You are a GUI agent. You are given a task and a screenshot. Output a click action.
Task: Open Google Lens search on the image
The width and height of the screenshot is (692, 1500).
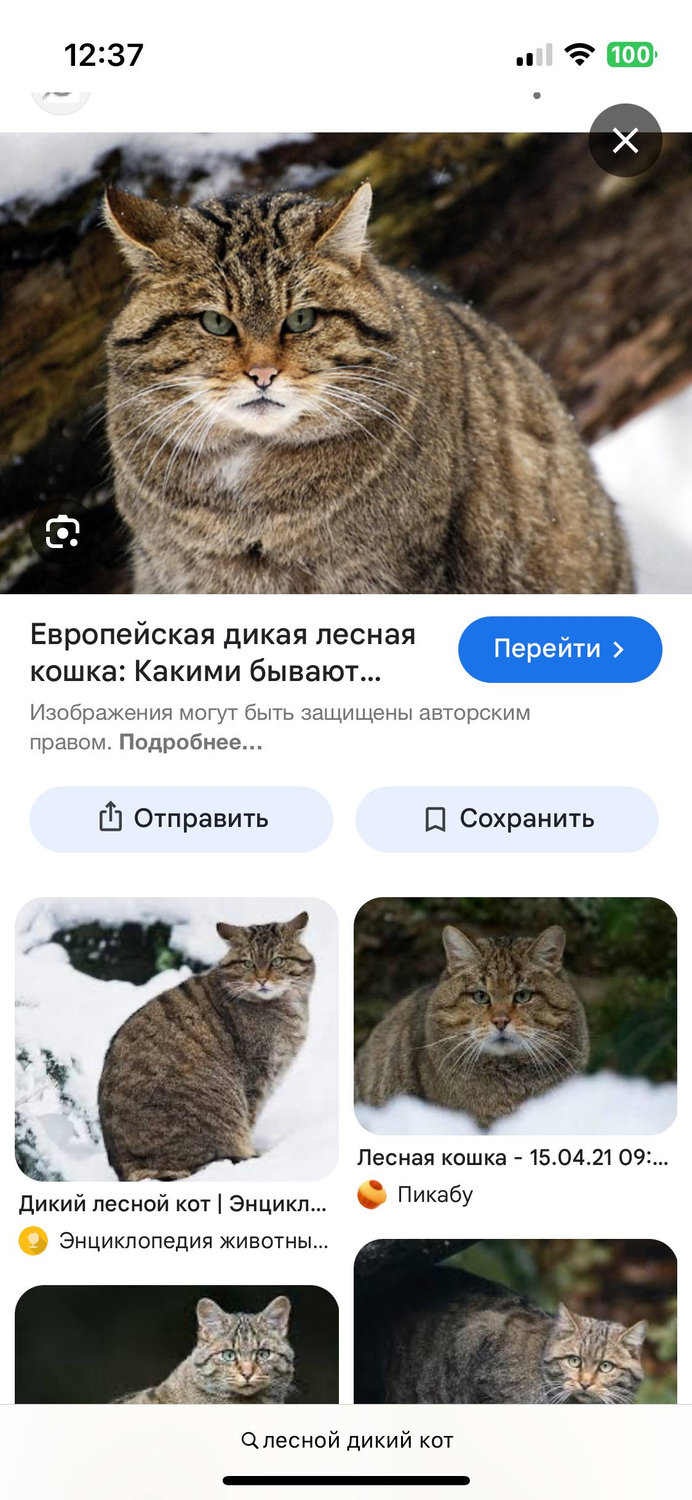[62, 532]
